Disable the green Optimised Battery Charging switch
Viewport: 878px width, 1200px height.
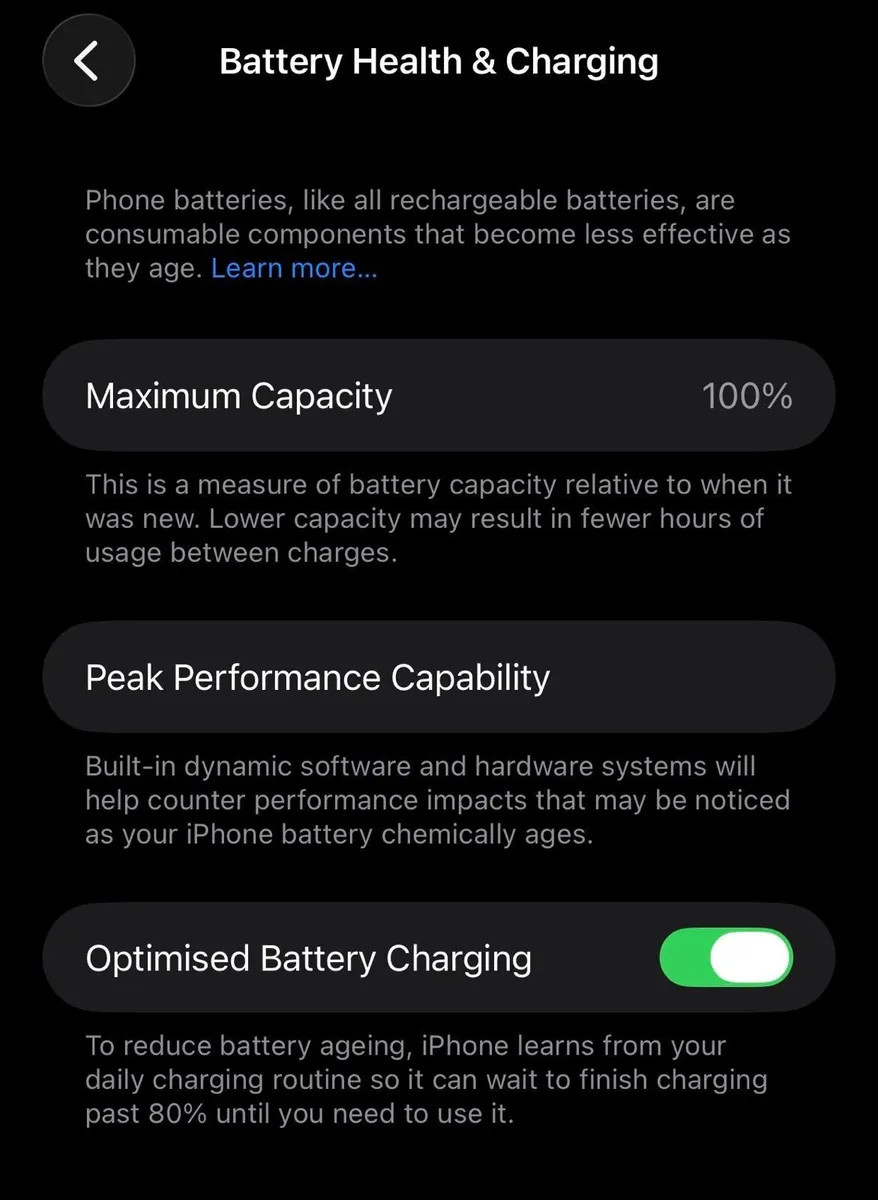coord(726,957)
